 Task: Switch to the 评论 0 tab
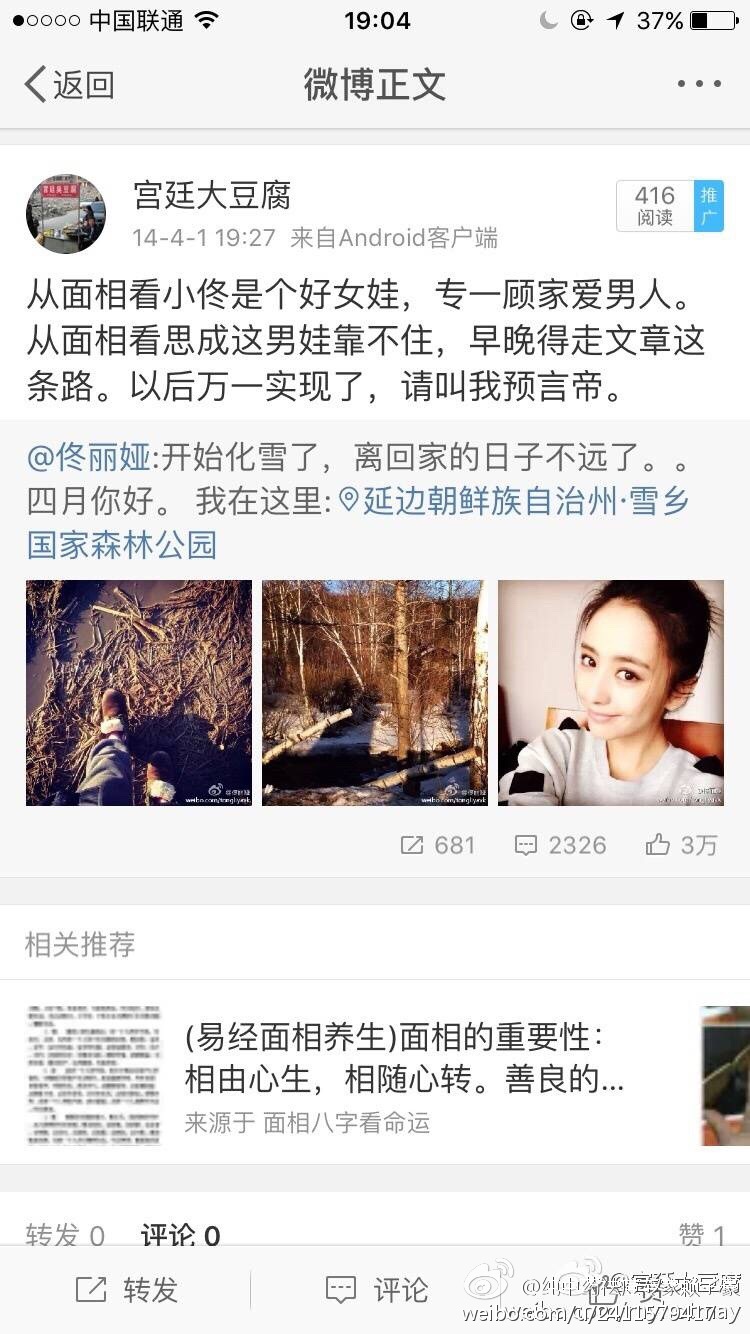point(180,1236)
